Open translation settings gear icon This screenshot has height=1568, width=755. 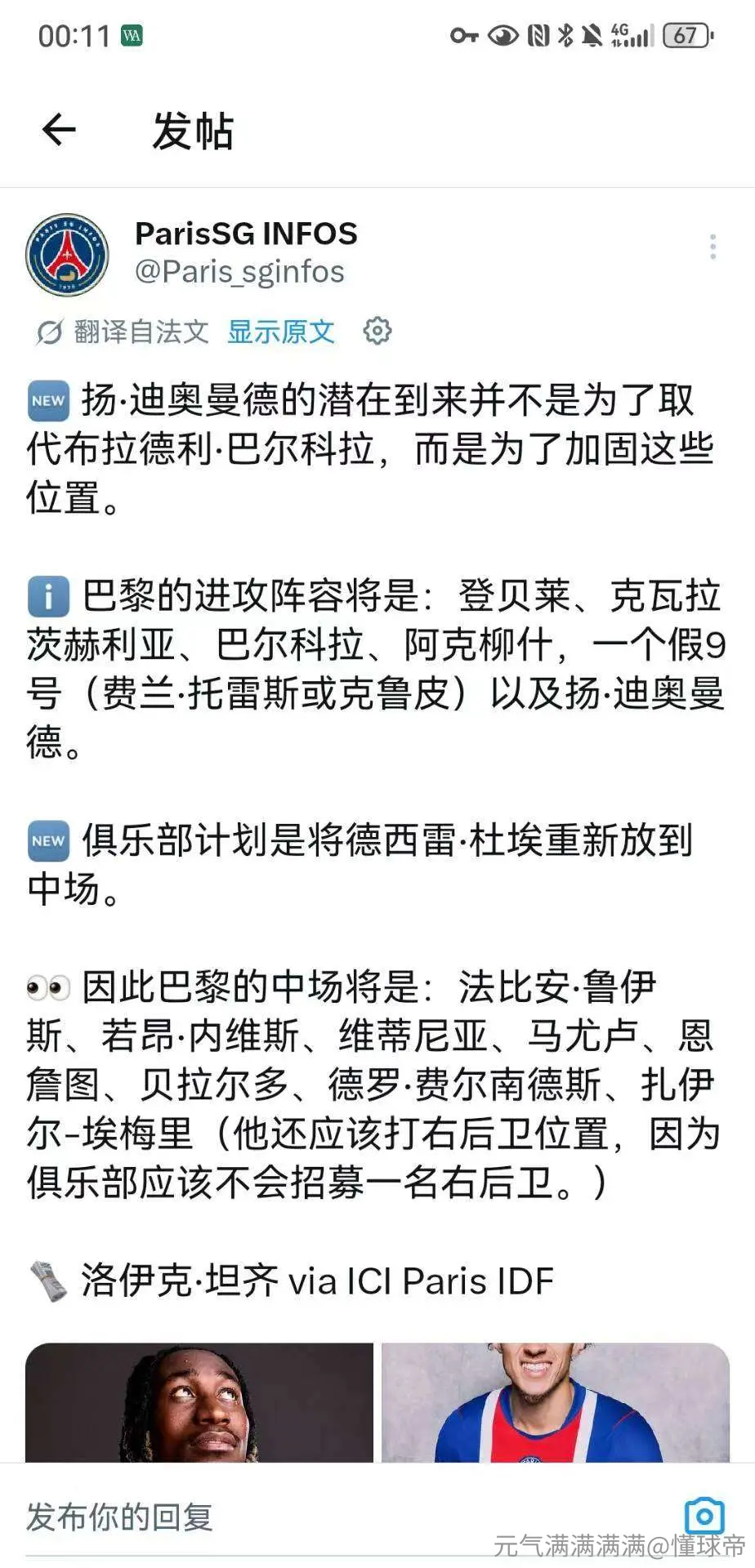(377, 331)
